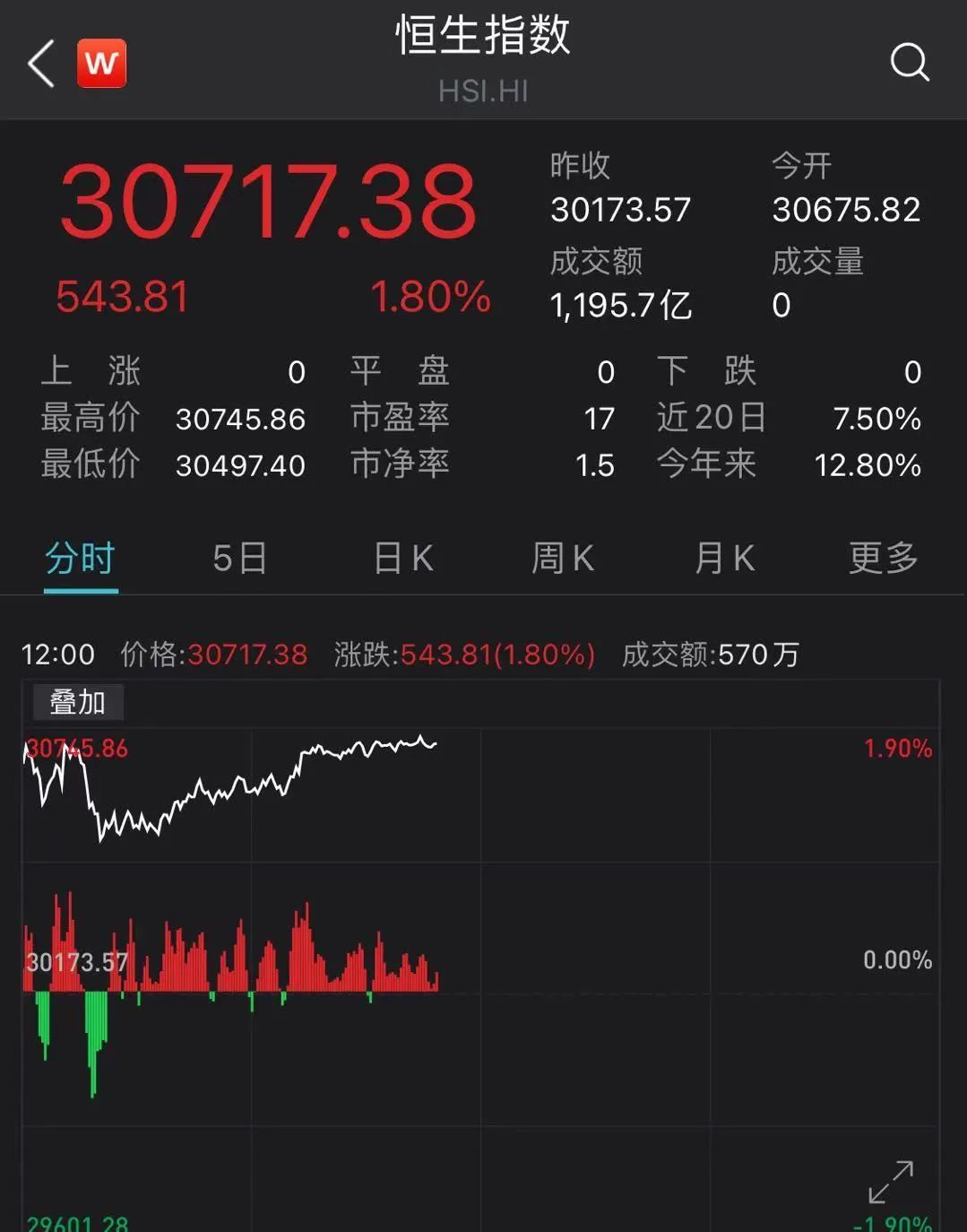Open the 更多 chart options
The width and height of the screenshot is (967, 1232).
coord(883,559)
